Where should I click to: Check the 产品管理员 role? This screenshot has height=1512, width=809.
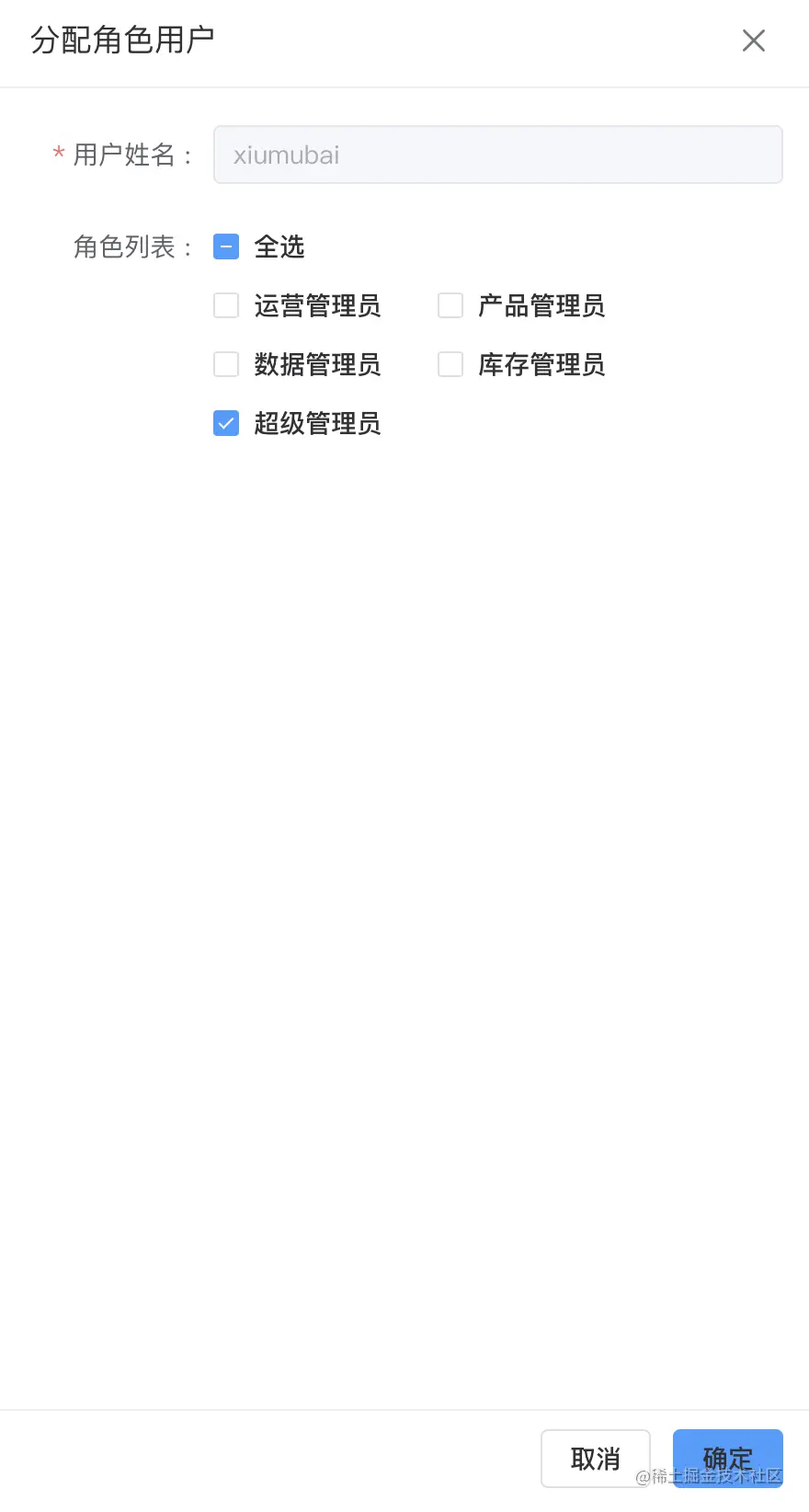[x=450, y=305]
